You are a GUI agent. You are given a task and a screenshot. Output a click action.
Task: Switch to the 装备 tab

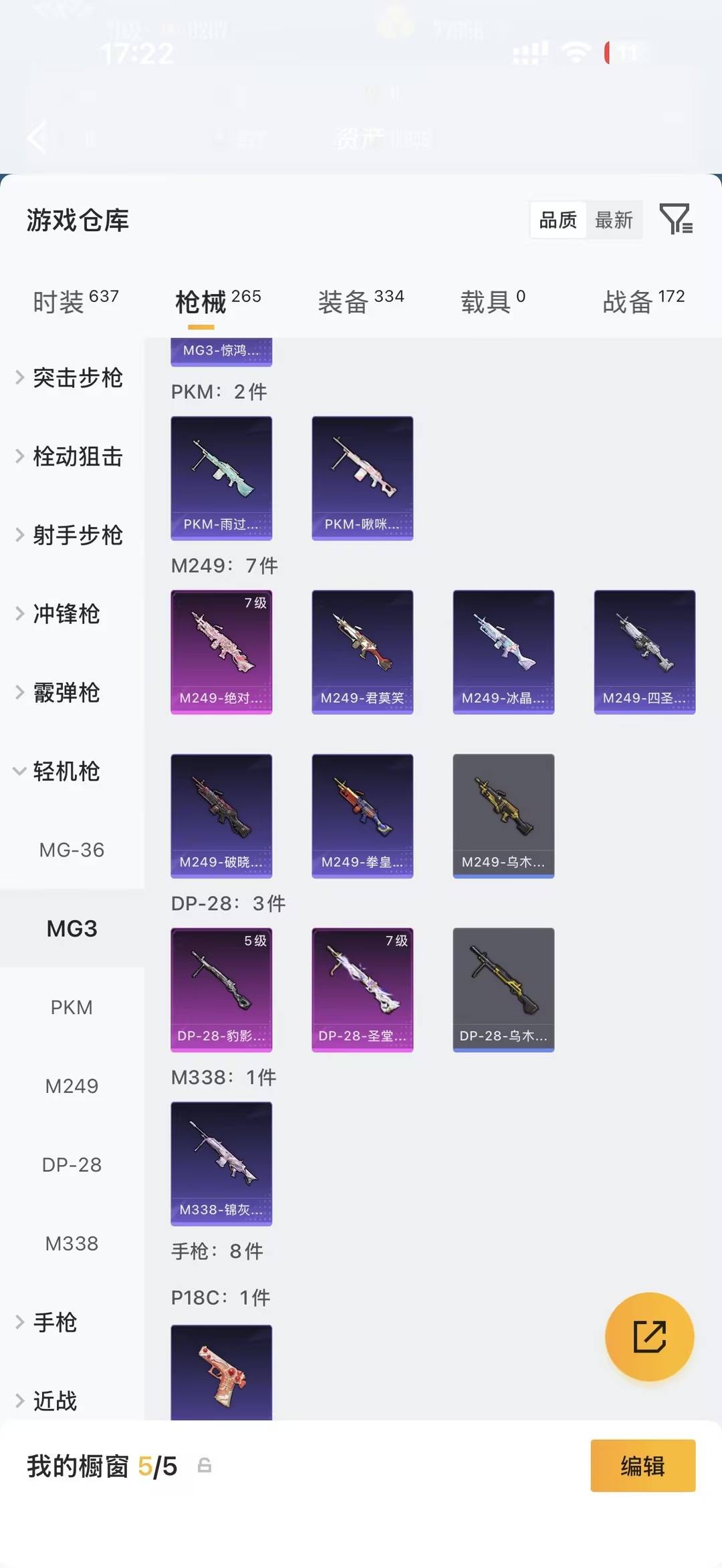pos(361,301)
